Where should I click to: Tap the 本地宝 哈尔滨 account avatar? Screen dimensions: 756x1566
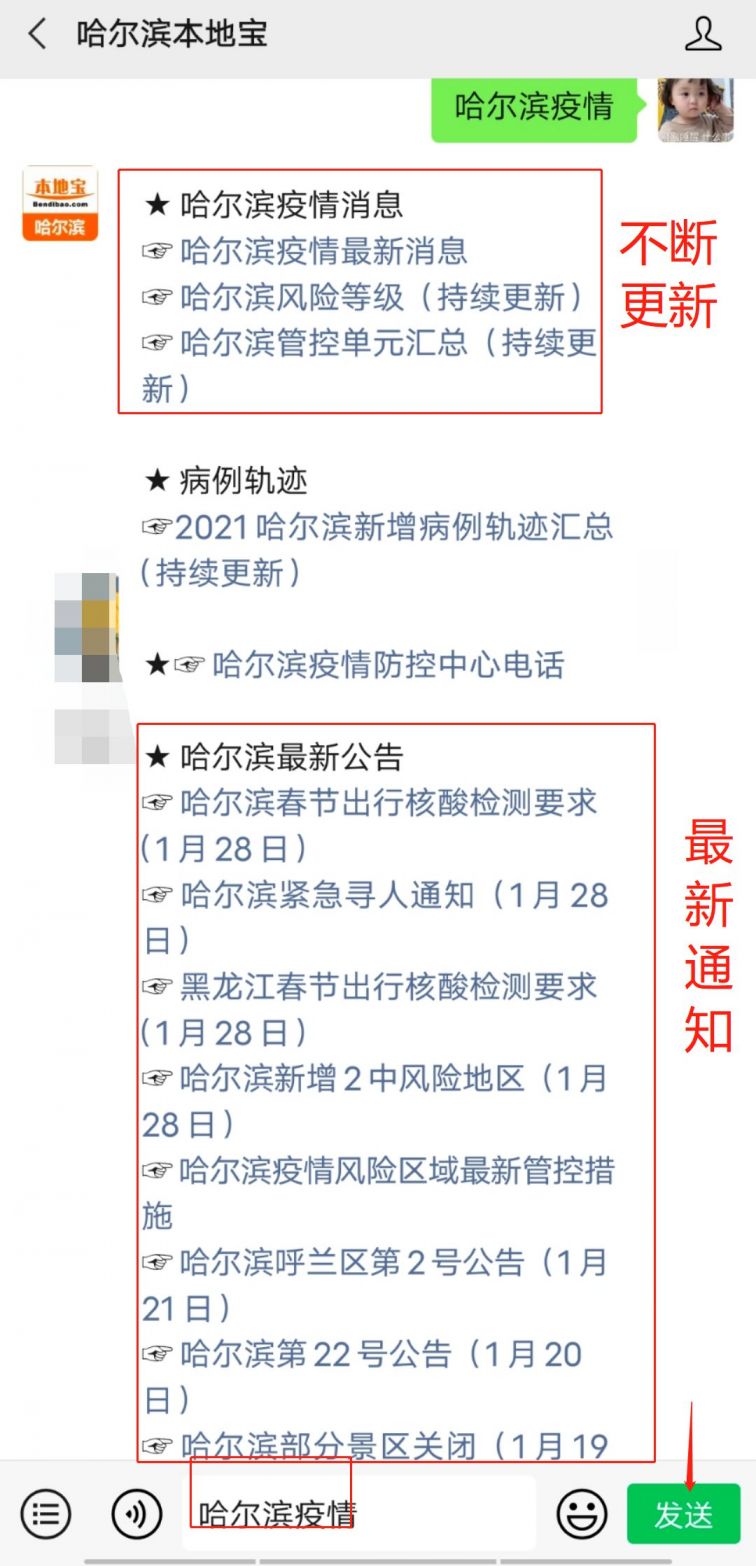point(60,203)
